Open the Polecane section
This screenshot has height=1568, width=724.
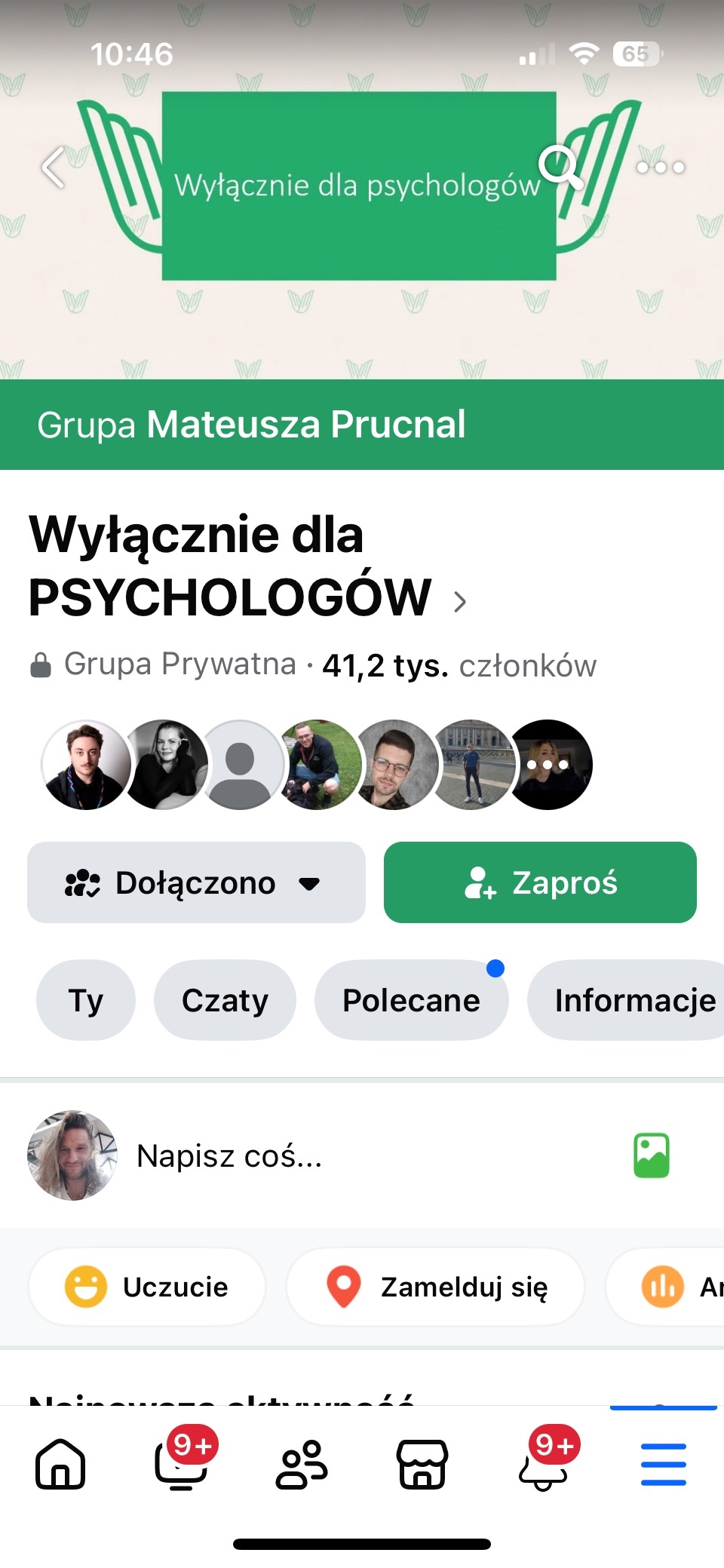pos(411,1000)
